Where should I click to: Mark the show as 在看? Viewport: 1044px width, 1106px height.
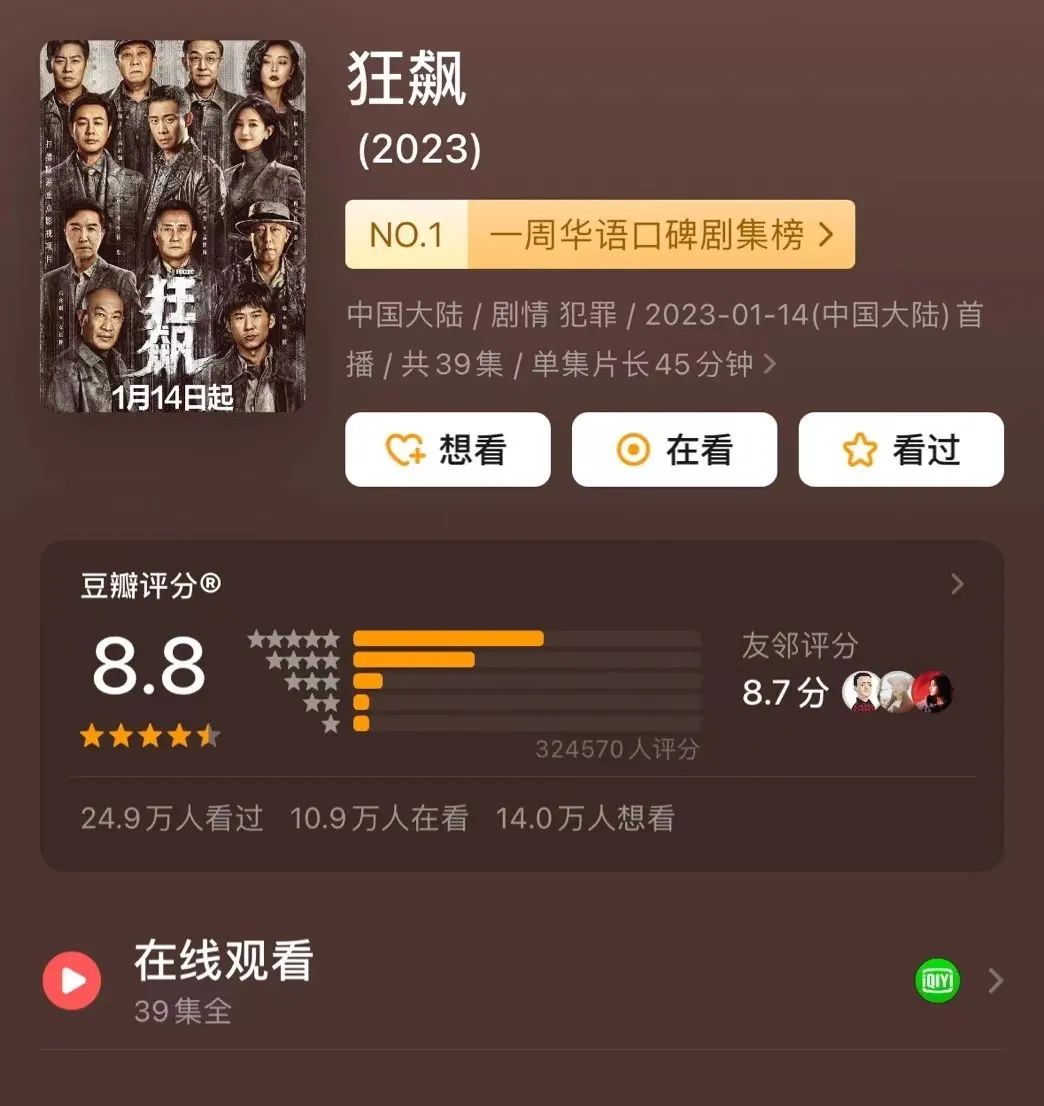(674, 450)
